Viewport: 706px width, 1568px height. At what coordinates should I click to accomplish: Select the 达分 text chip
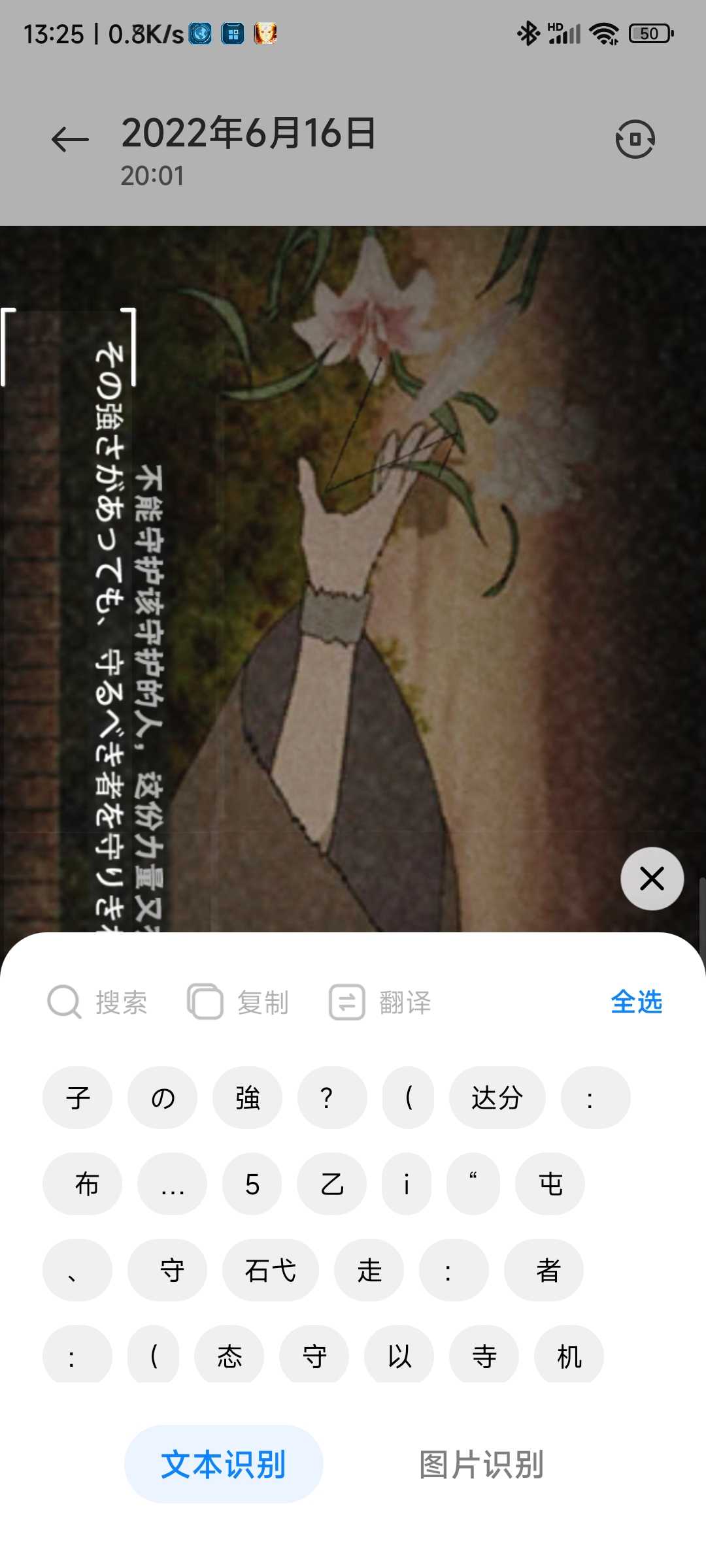(x=497, y=1098)
